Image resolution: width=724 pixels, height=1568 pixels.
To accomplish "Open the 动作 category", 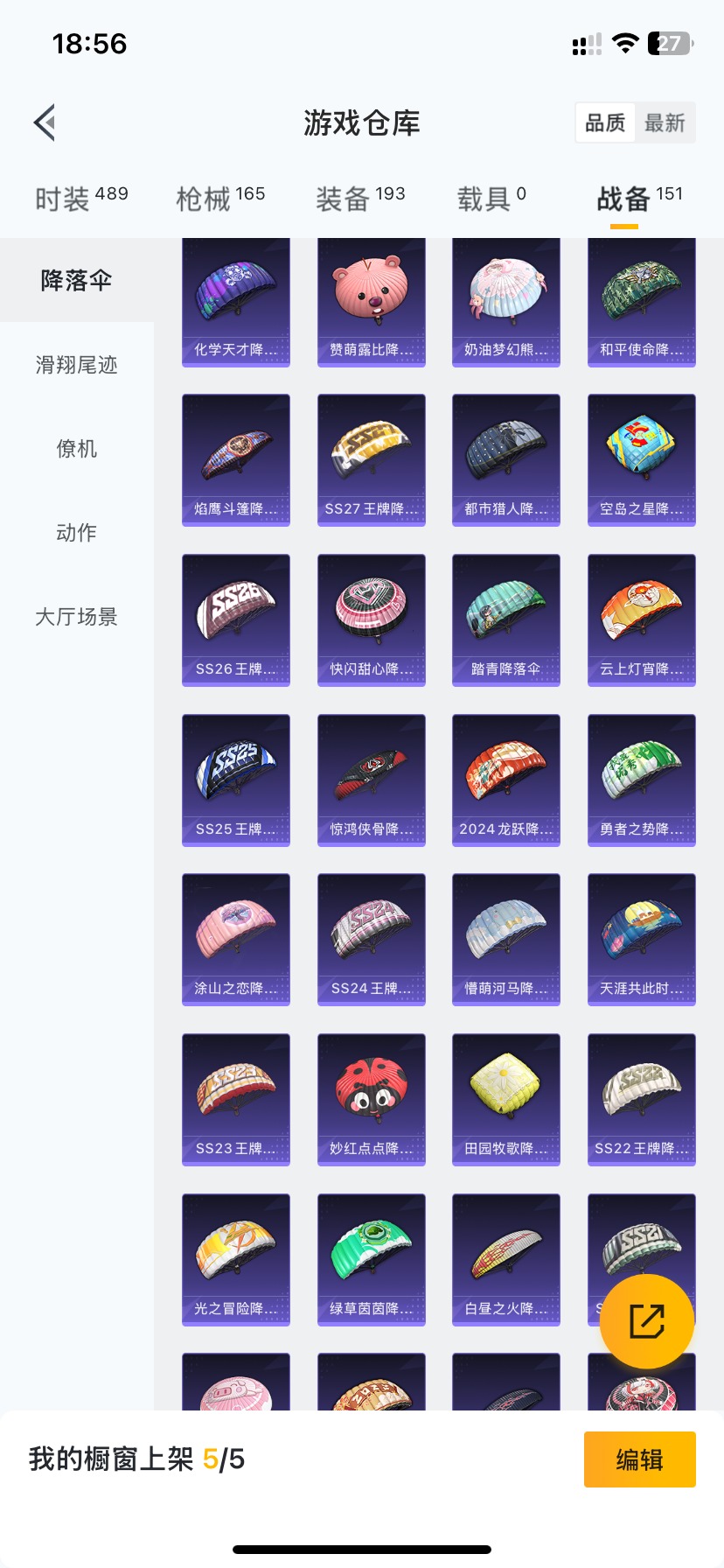I will [77, 533].
